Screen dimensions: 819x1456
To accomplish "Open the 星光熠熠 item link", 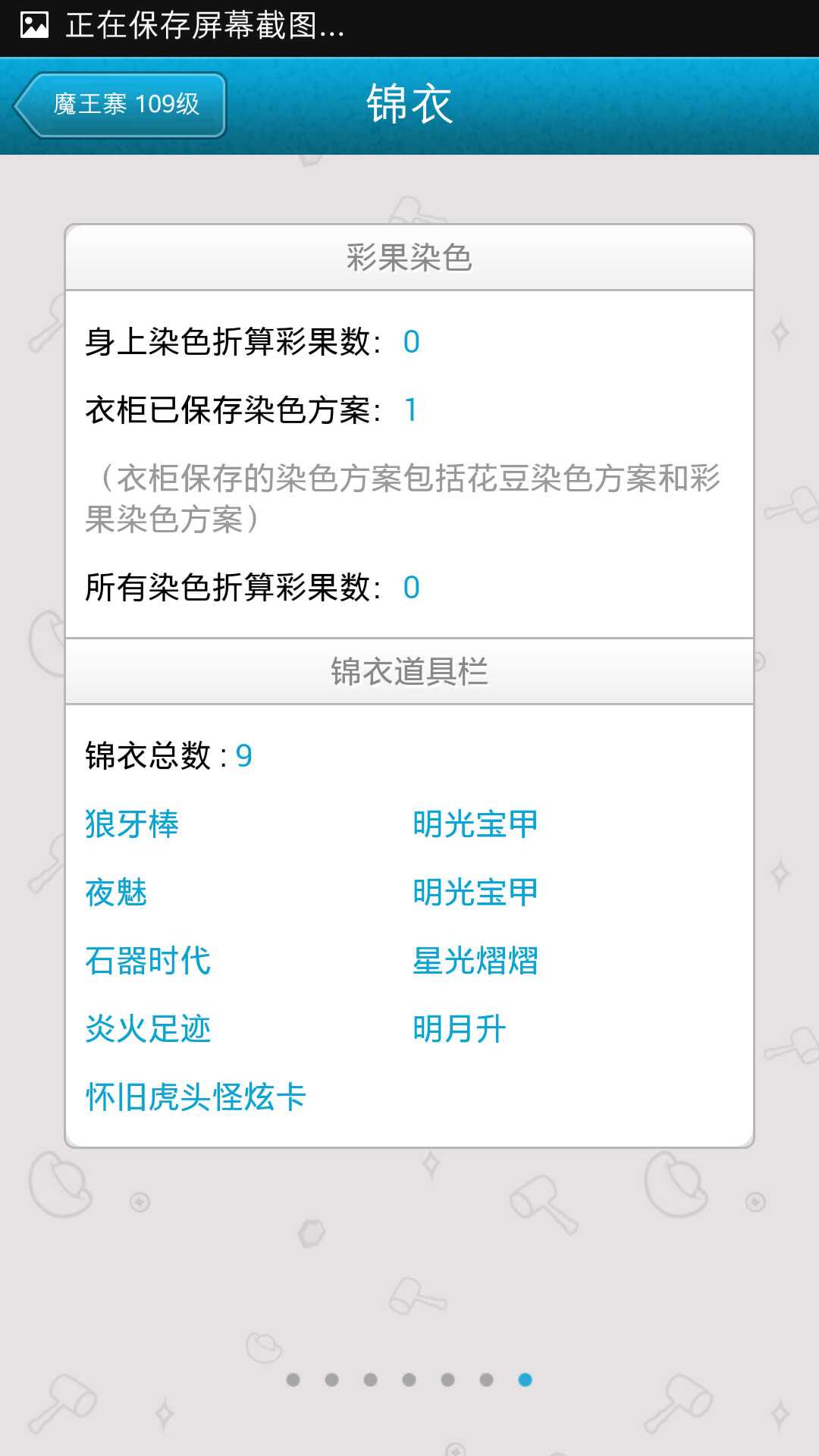I will coord(475,961).
